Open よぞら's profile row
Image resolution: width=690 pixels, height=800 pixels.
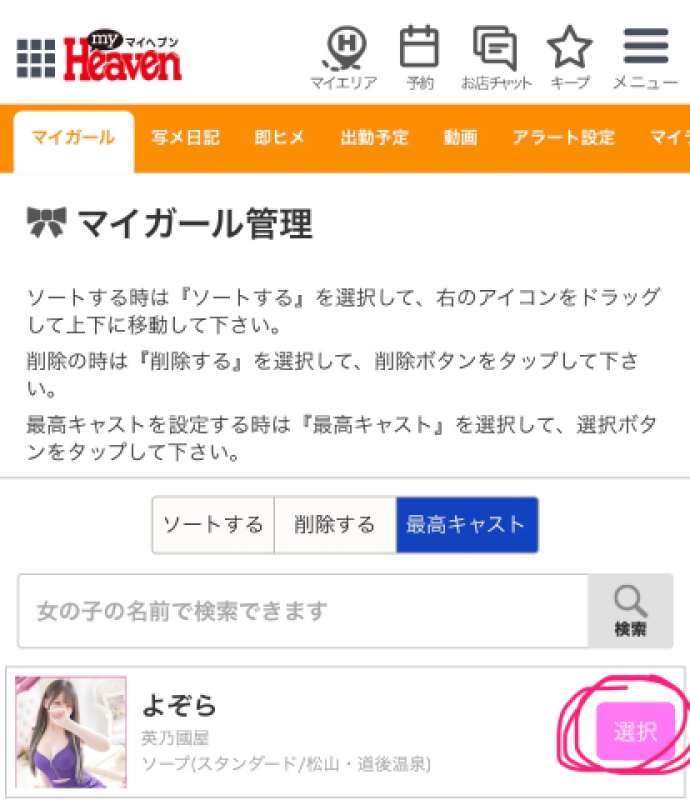[300, 733]
